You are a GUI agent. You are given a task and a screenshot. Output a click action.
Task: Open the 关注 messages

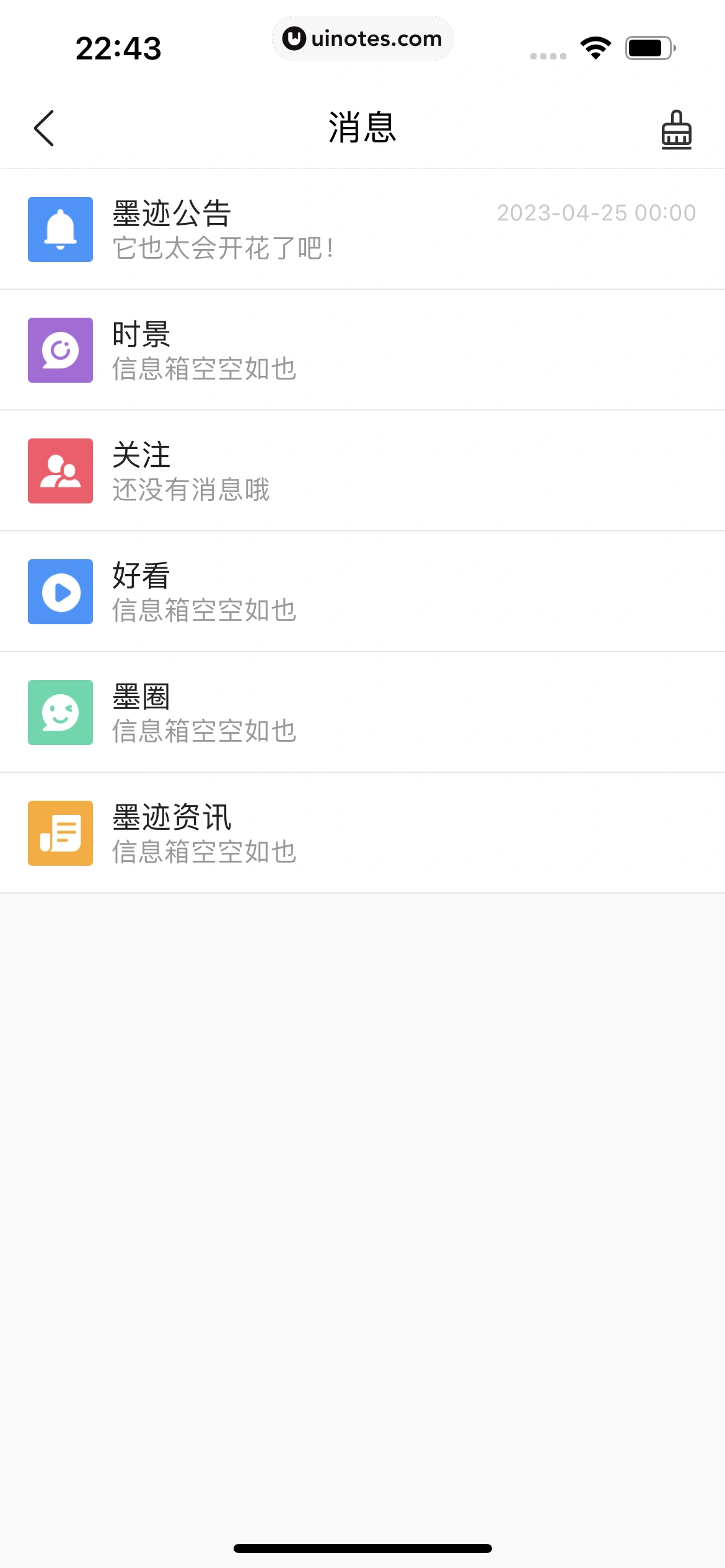point(362,471)
